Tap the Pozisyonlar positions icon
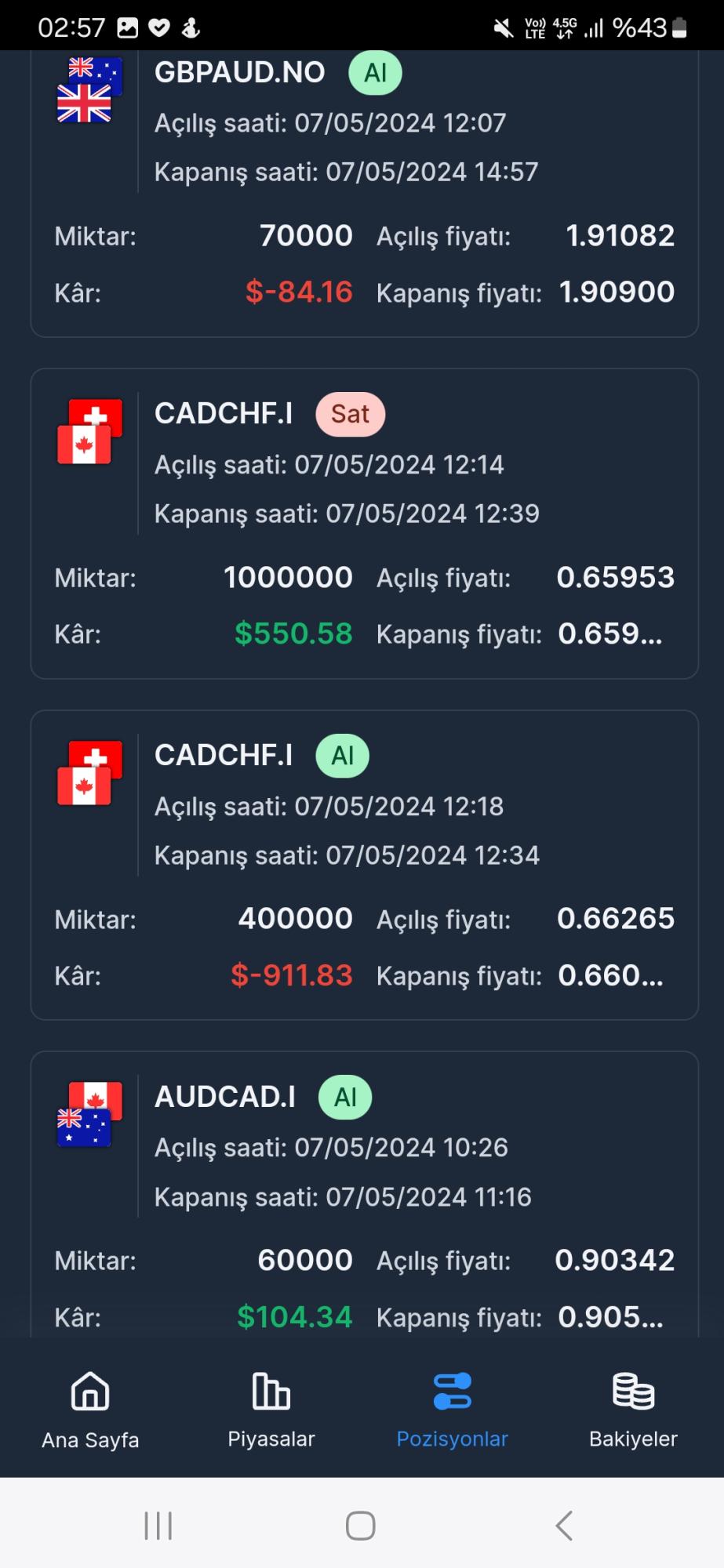Viewport: 724px width, 1568px height. [x=453, y=1392]
